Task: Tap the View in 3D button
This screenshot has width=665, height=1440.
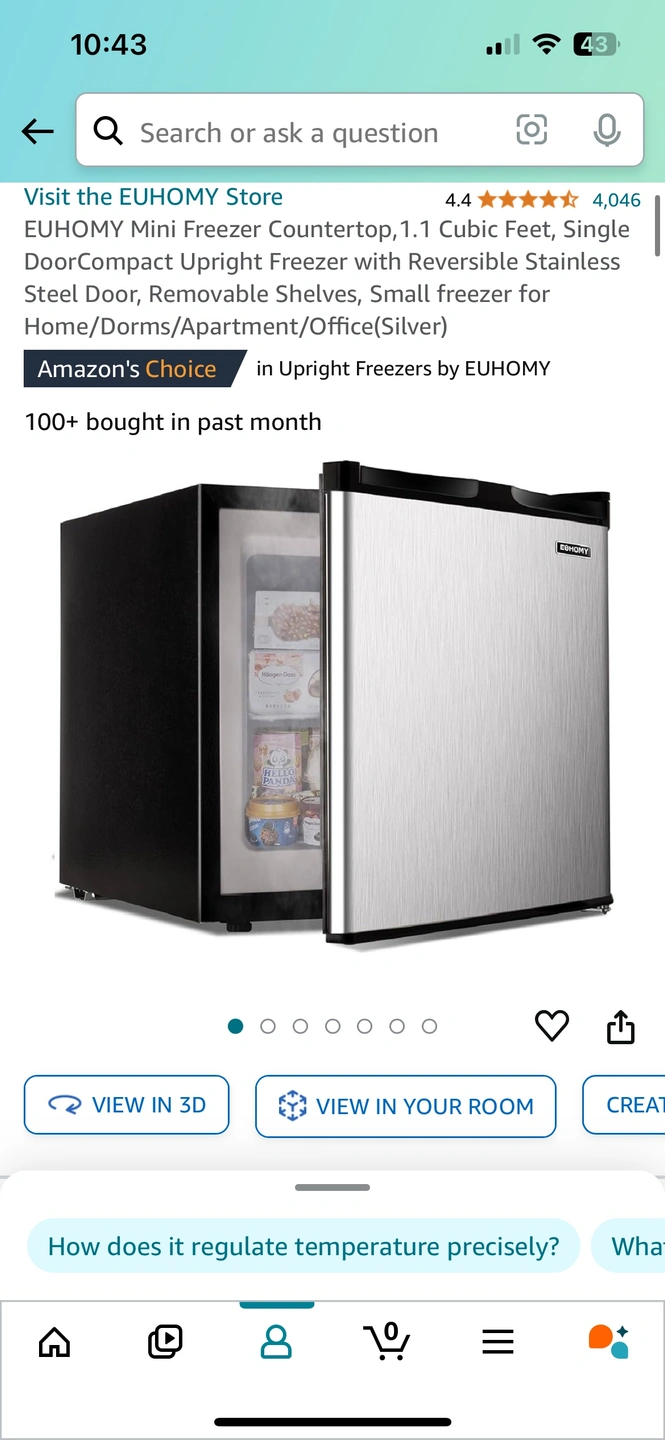Action: tap(127, 1105)
